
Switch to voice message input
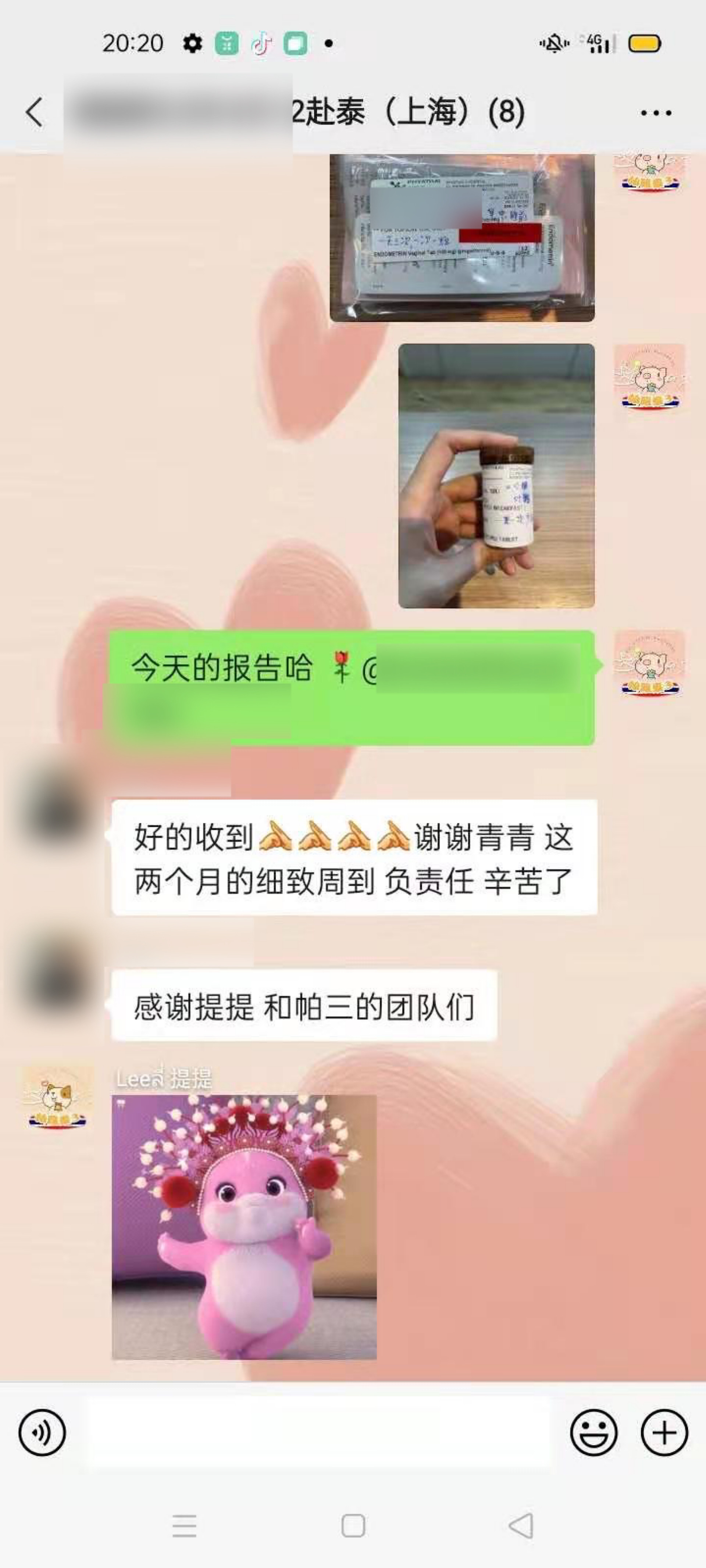pyautogui.click(x=42, y=1432)
